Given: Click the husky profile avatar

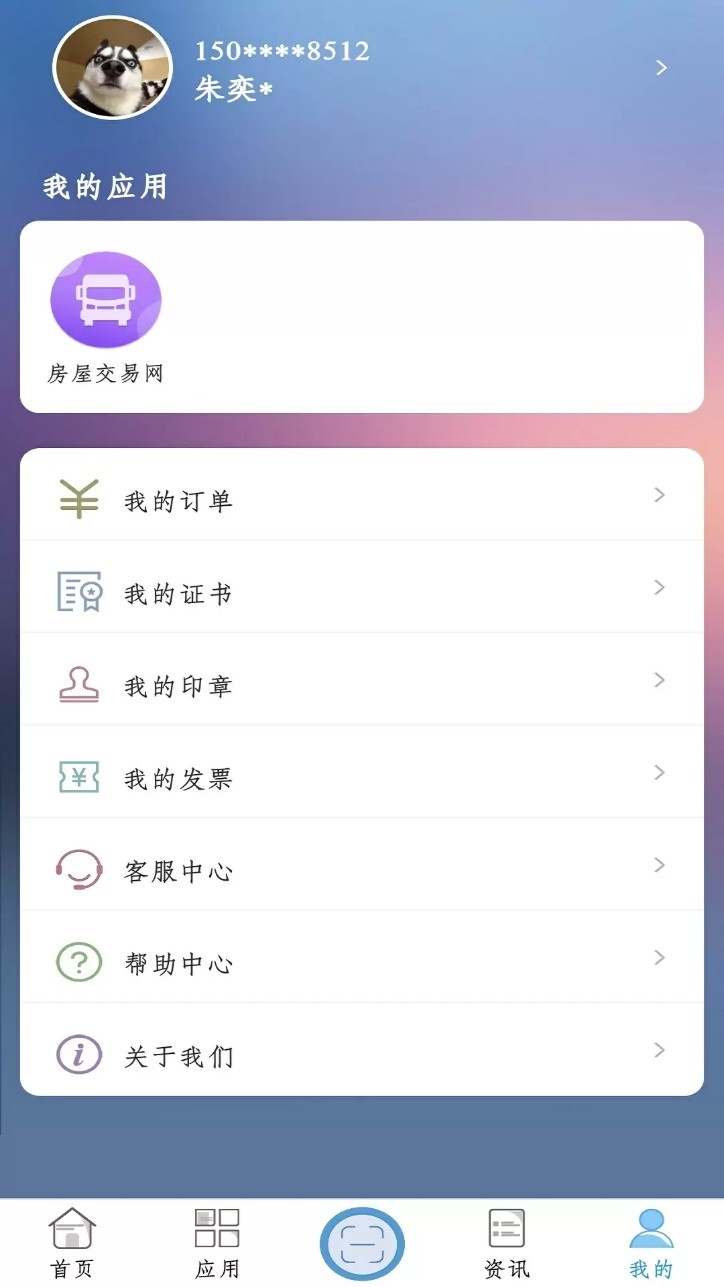Looking at the screenshot, I should tap(111, 67).
